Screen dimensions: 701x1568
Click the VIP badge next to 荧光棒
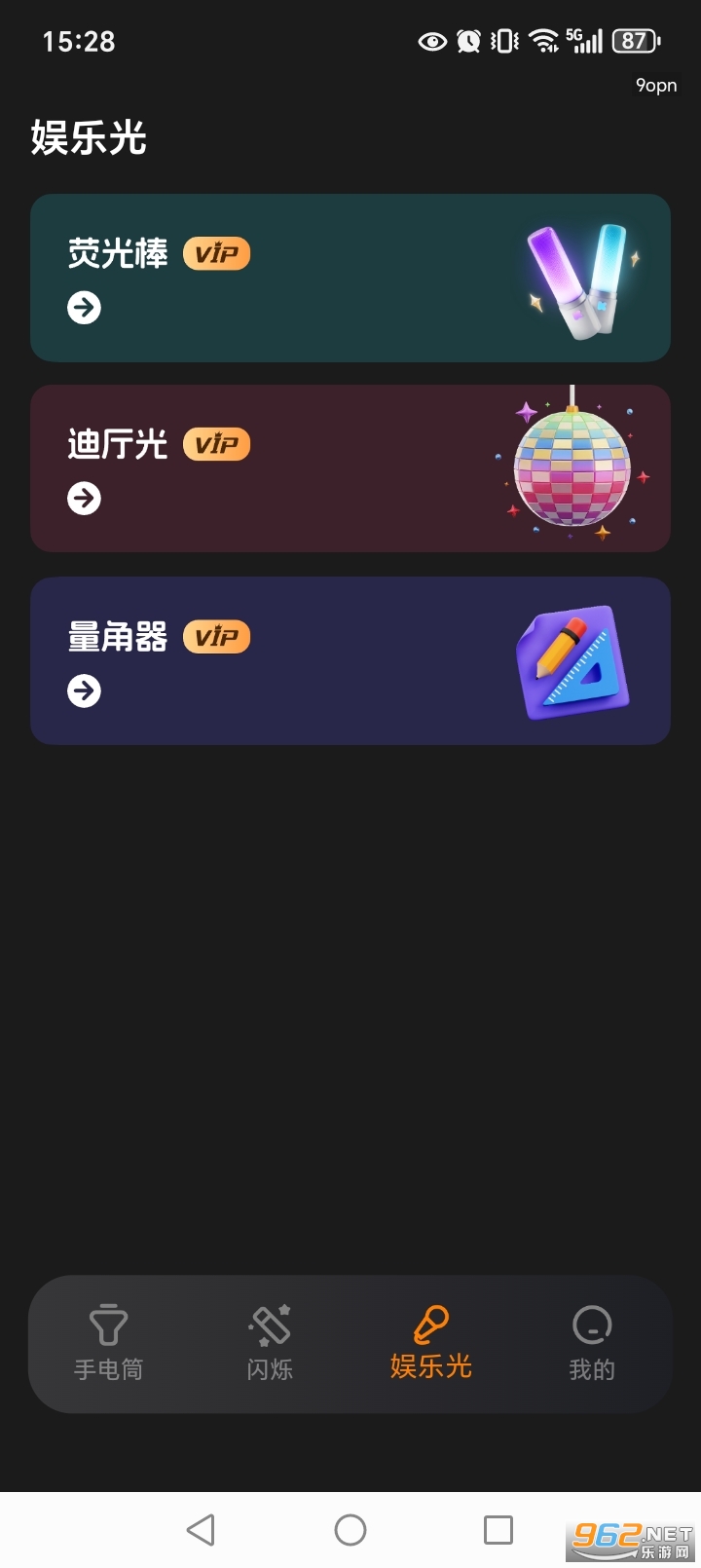[216, 253]
